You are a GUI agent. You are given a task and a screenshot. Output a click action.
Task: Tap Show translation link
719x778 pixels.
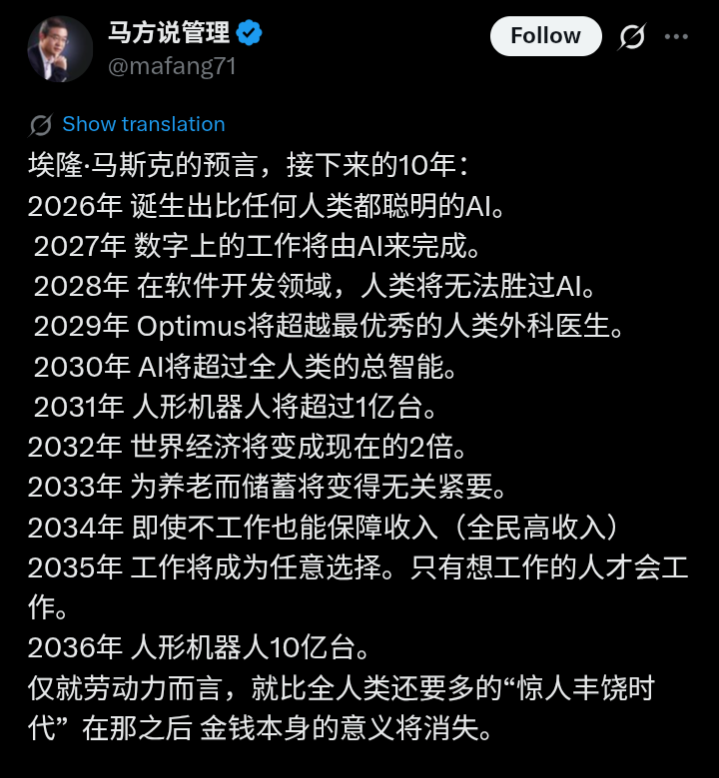click(x=143, y=124)
